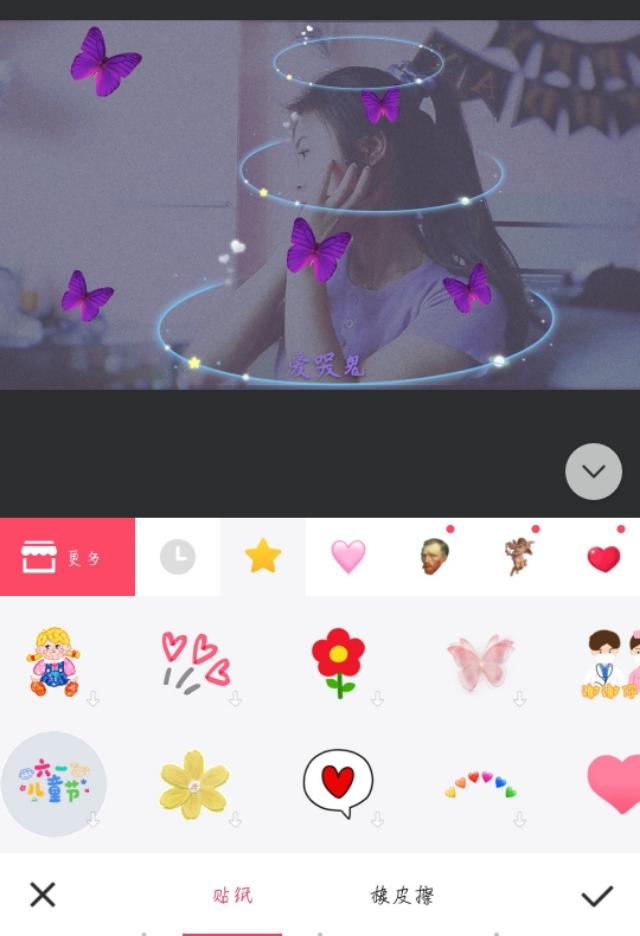Add the pink doodle hearts sticker
This screenshot has width=640, height=936.
click(x=195, y=662)
